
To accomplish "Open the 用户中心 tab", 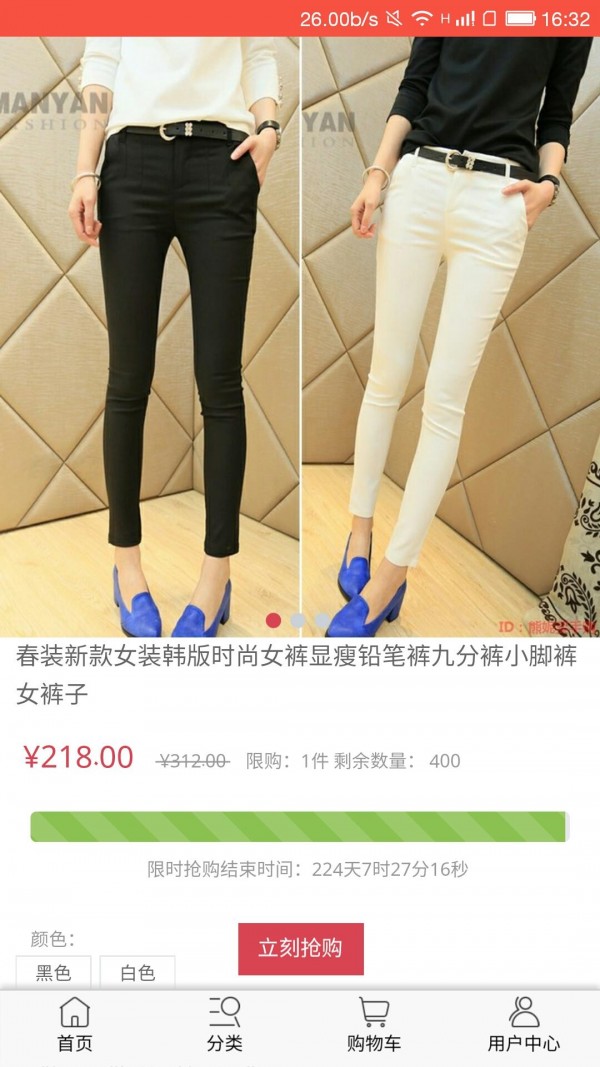I will (524, 1025).
